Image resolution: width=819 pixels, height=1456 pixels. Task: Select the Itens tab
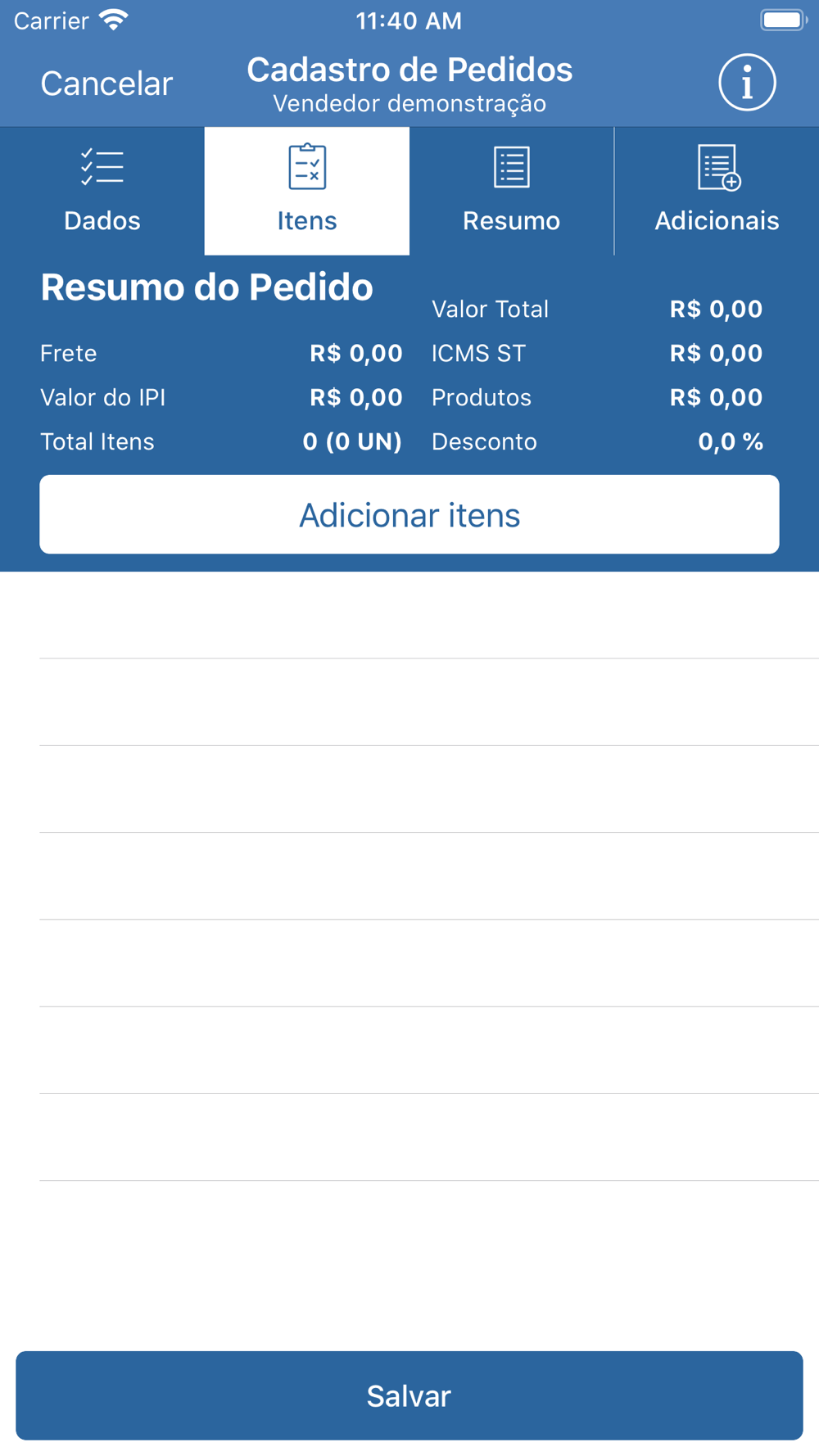(307, 191)
